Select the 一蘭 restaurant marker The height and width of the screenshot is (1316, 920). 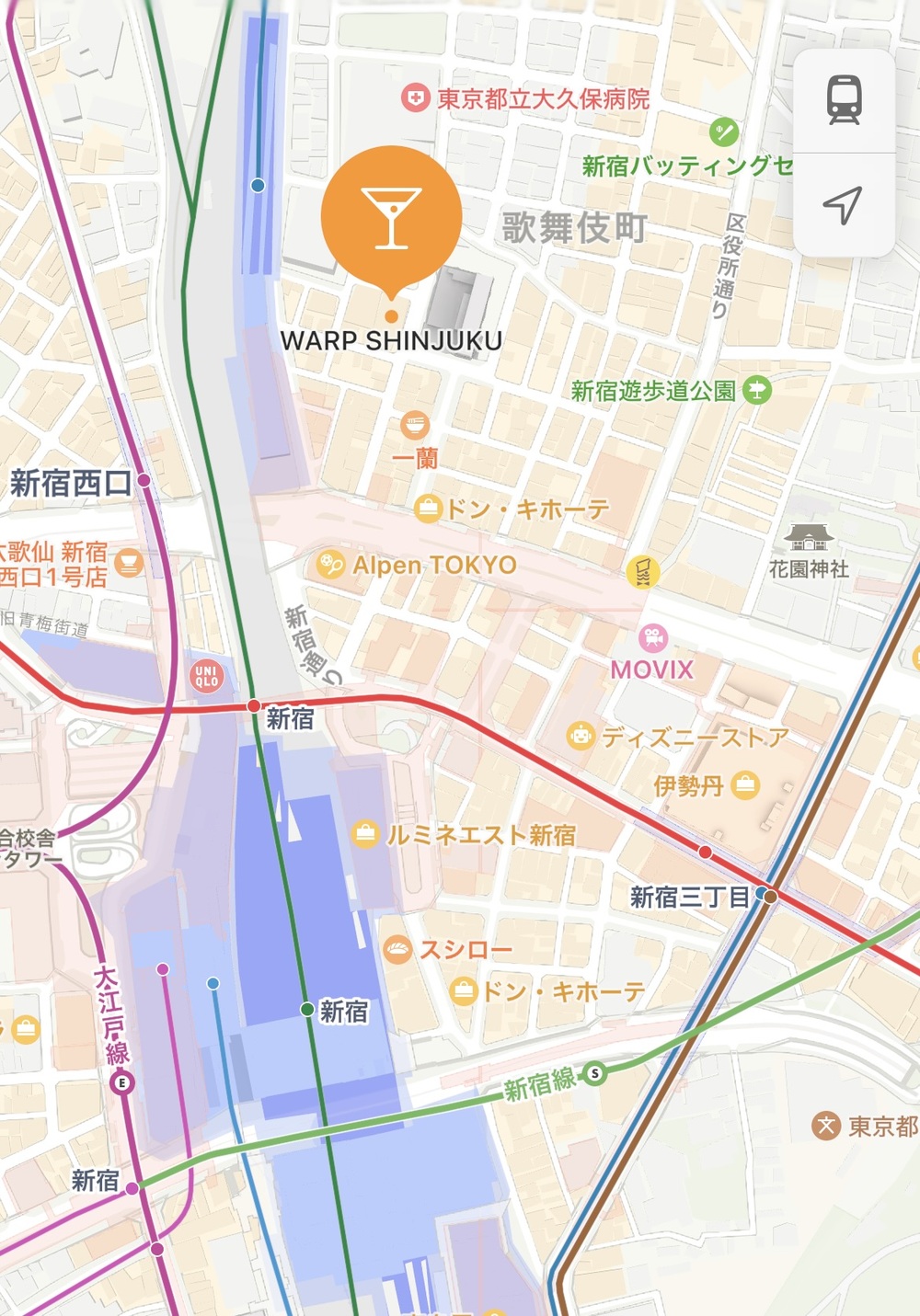(x=416, y=426)
